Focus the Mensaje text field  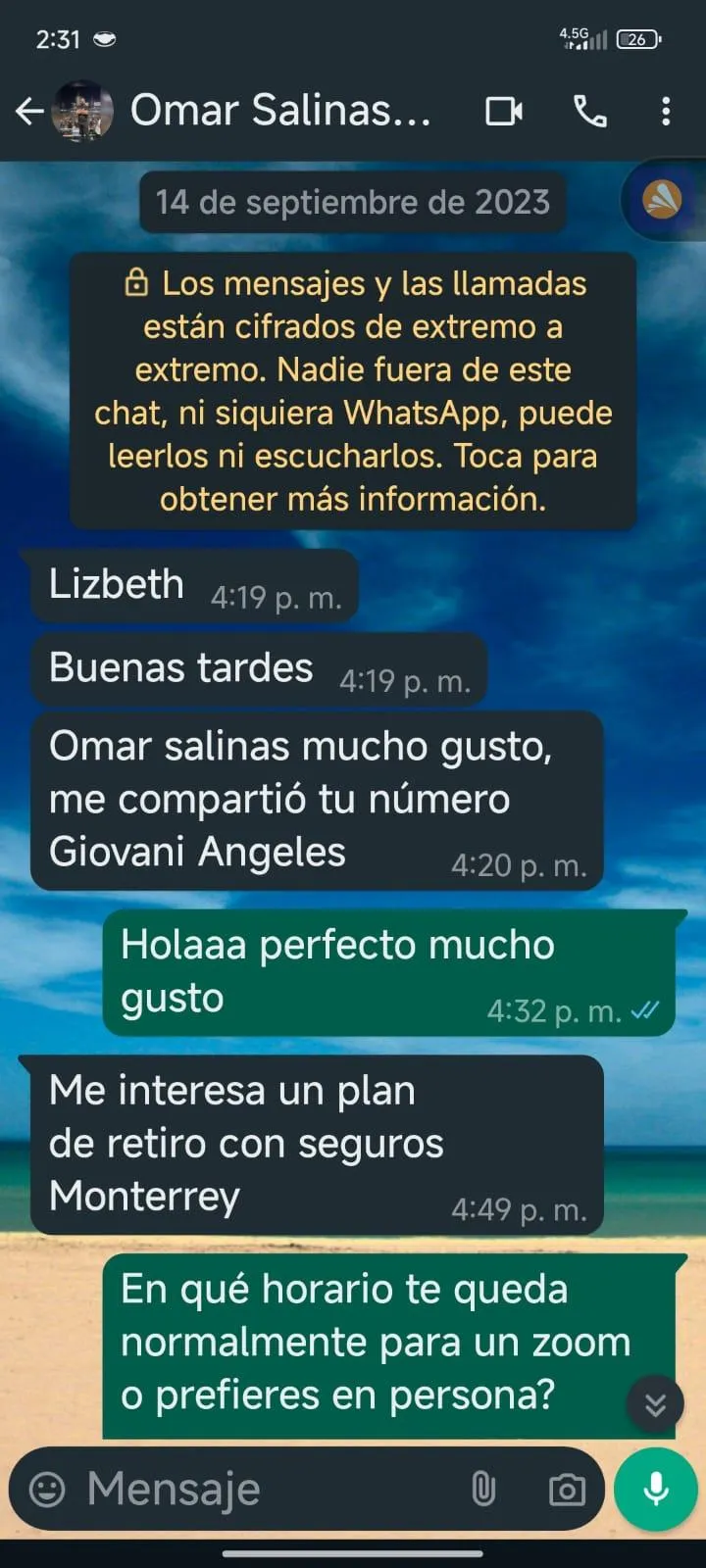[265, 1490]
